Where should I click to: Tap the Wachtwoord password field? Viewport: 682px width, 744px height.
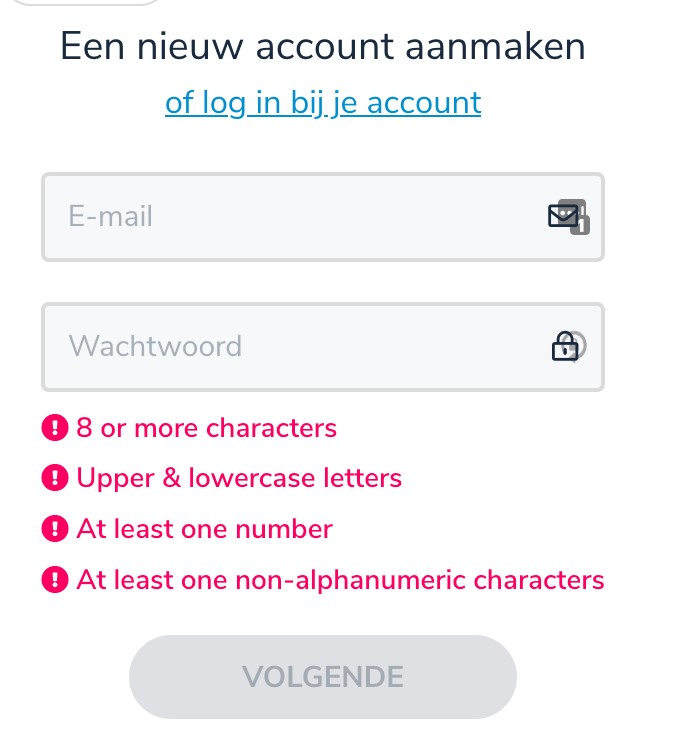click(290, 346)
